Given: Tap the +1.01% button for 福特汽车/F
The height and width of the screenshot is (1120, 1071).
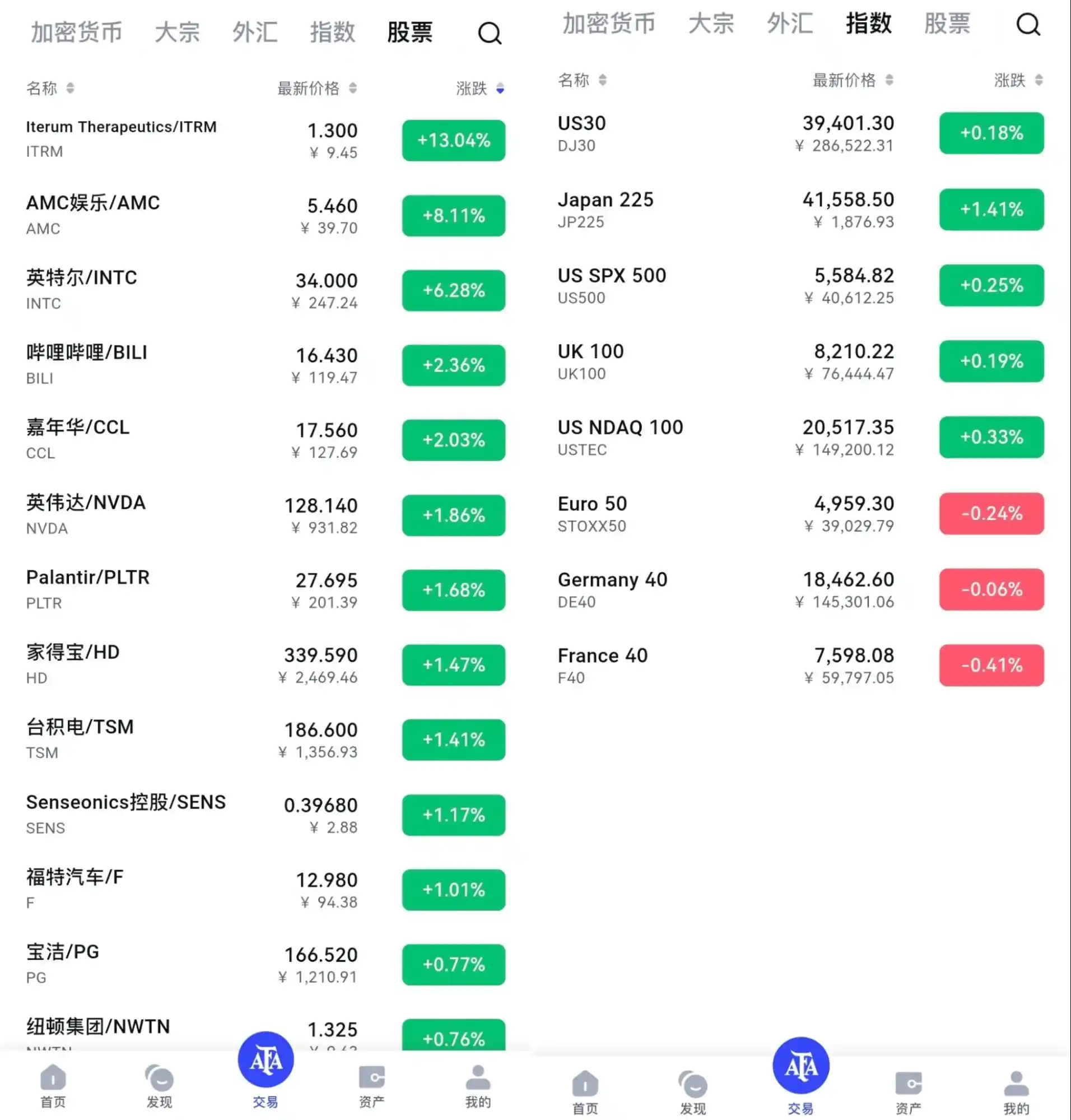Looking at the screenshot, I should (x=453, y=889).
